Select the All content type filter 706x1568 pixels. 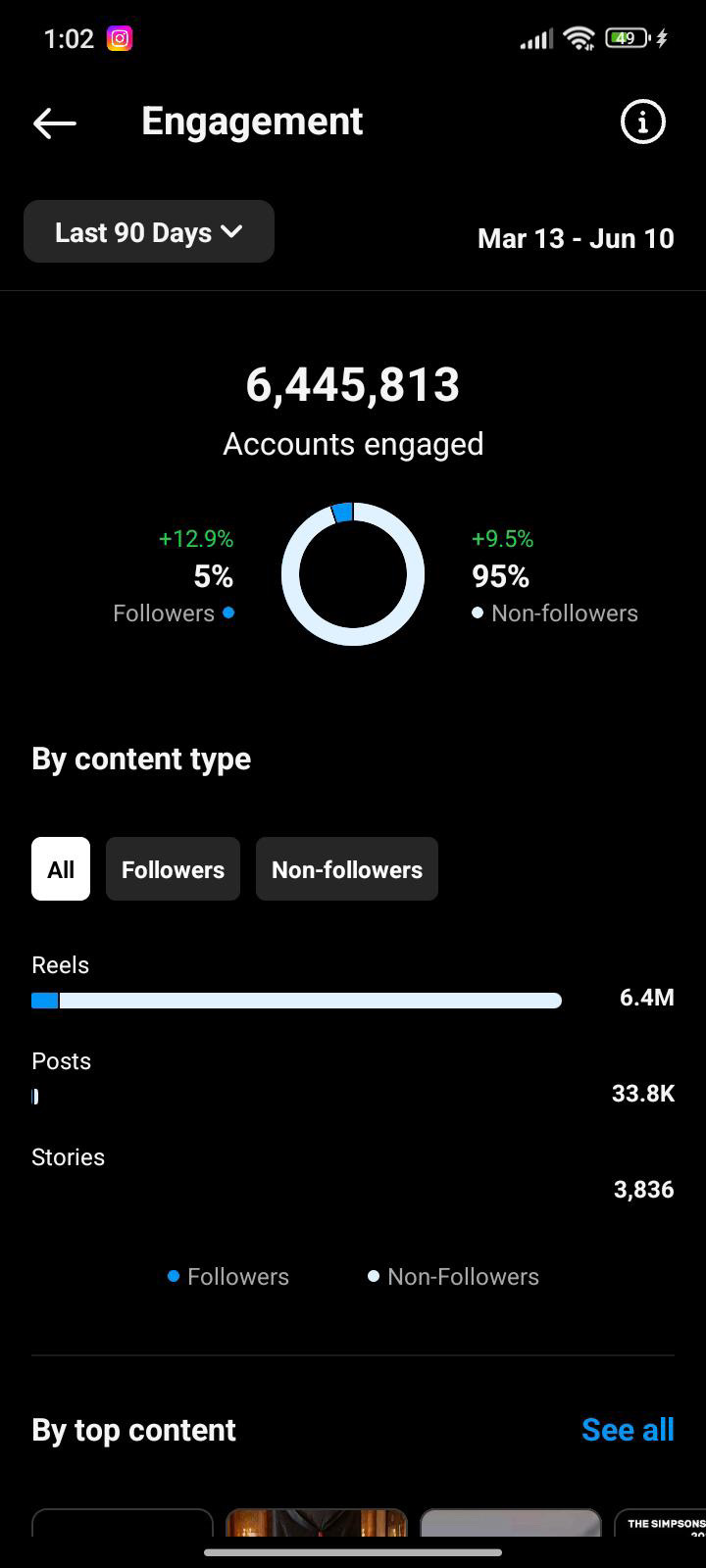[61, 869]
